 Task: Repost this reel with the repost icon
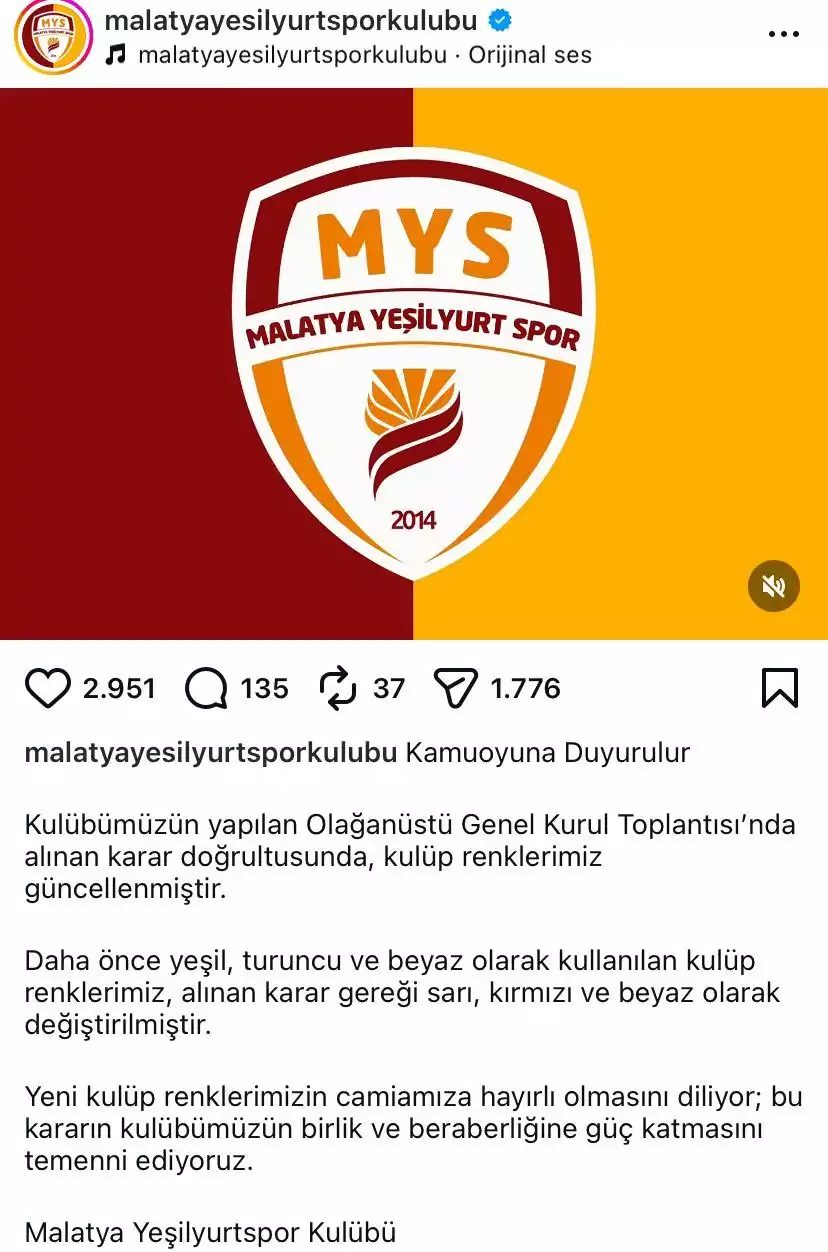tap(338, 689)
